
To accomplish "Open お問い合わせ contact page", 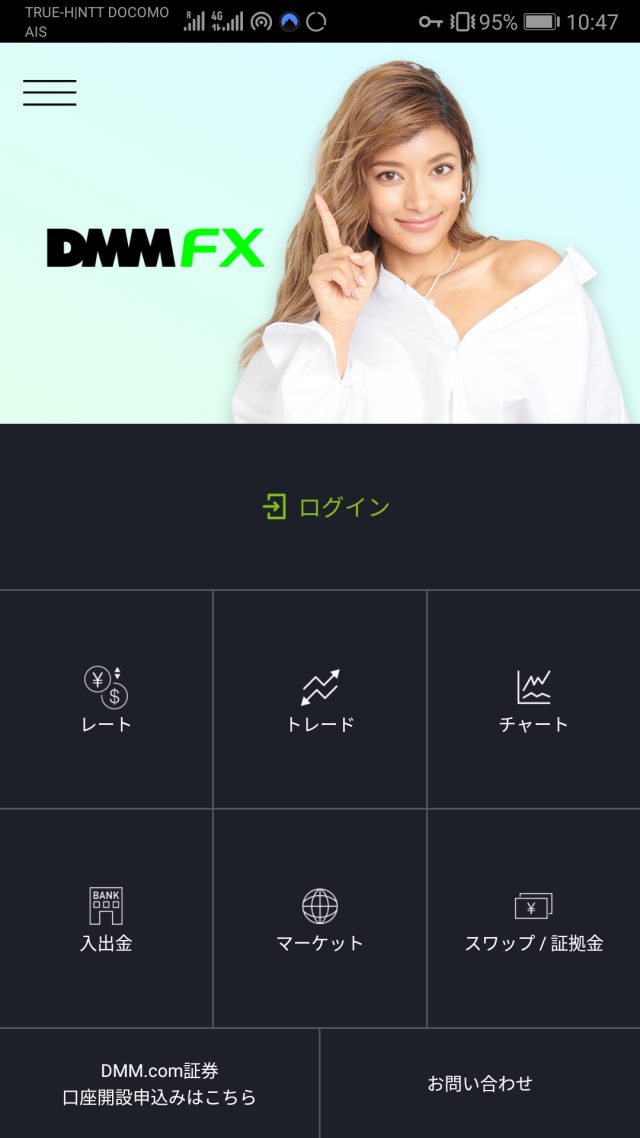I will coord(480,1083).
